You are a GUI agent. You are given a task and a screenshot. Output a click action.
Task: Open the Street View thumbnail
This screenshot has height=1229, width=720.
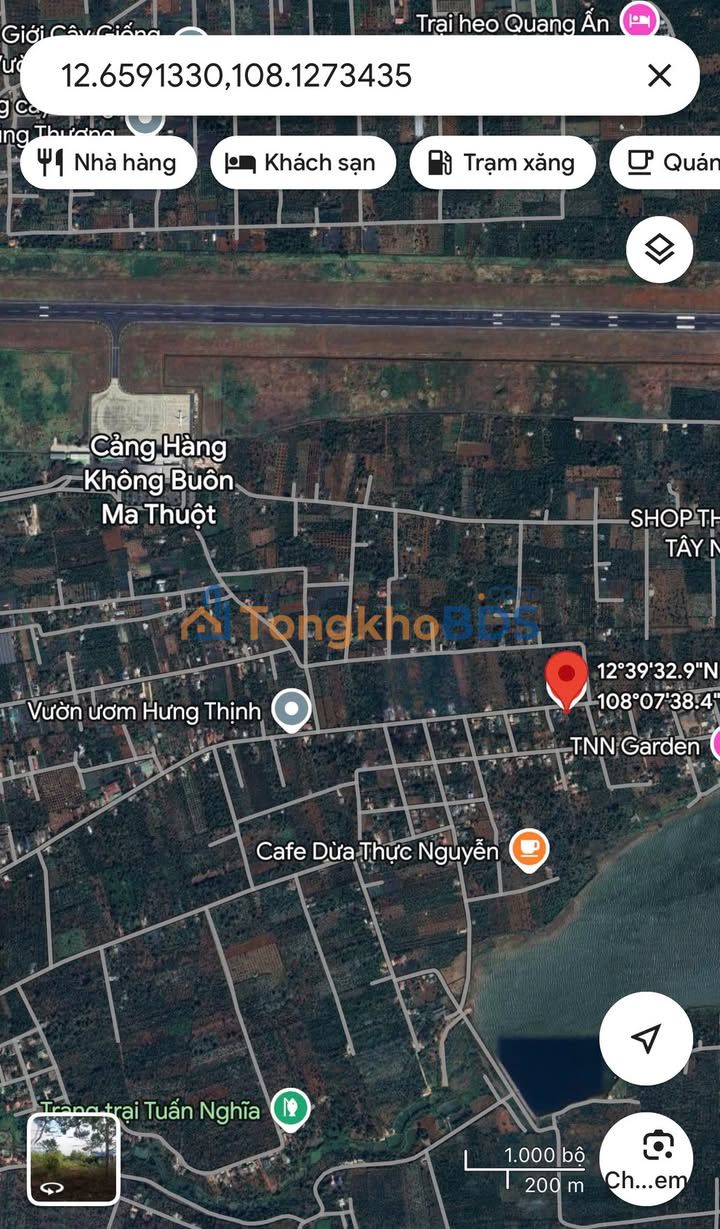pos(74,1158)
